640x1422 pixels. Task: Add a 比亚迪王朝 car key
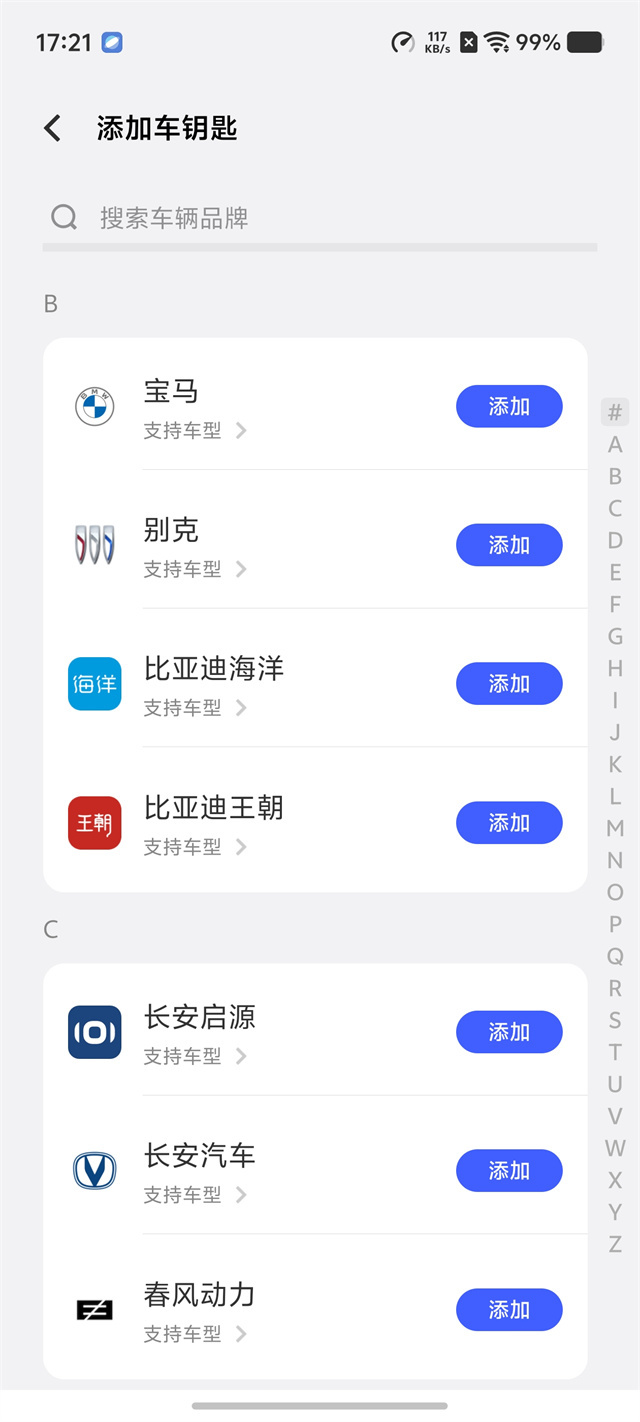click(x=509, y=823)
